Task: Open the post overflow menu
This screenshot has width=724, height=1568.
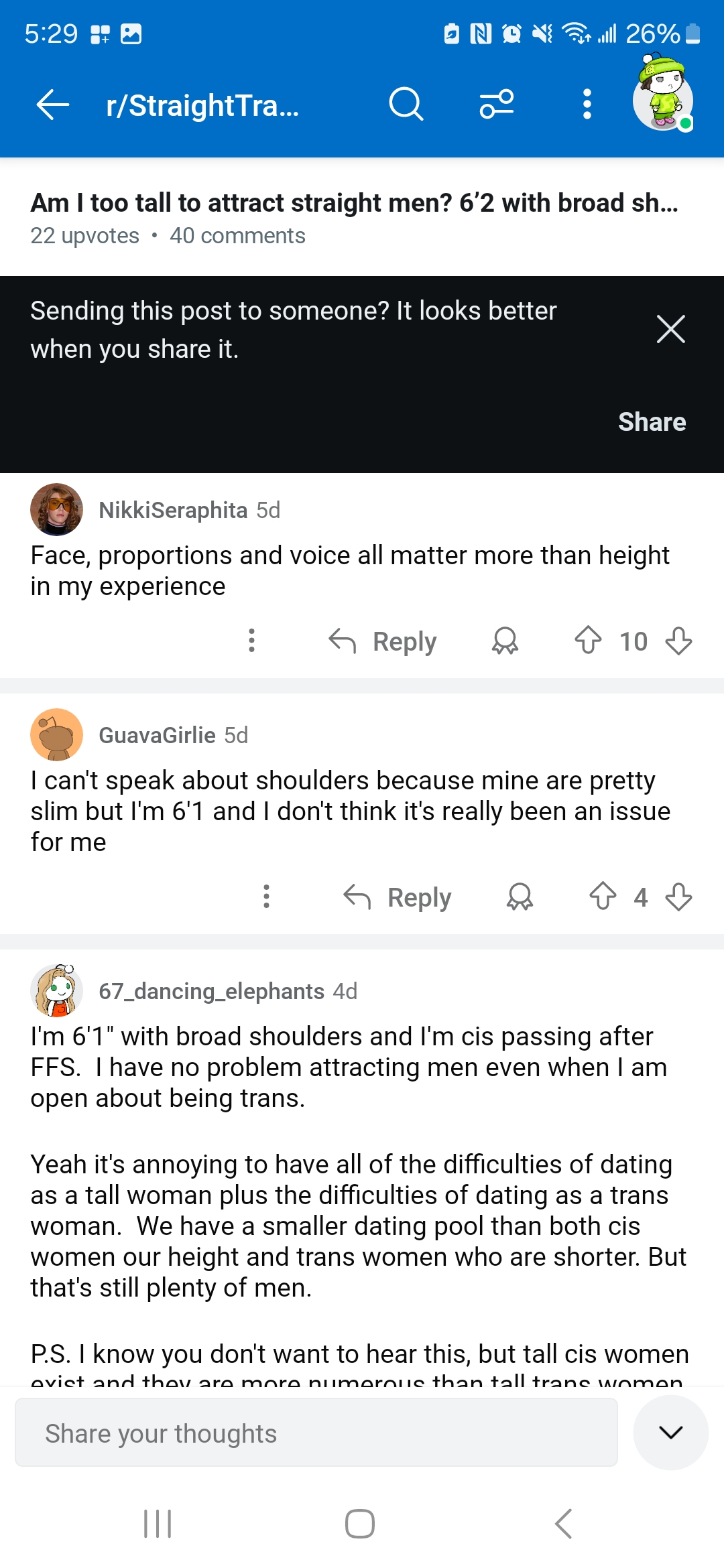Action: pyautogui.click(x=587, y=104)
